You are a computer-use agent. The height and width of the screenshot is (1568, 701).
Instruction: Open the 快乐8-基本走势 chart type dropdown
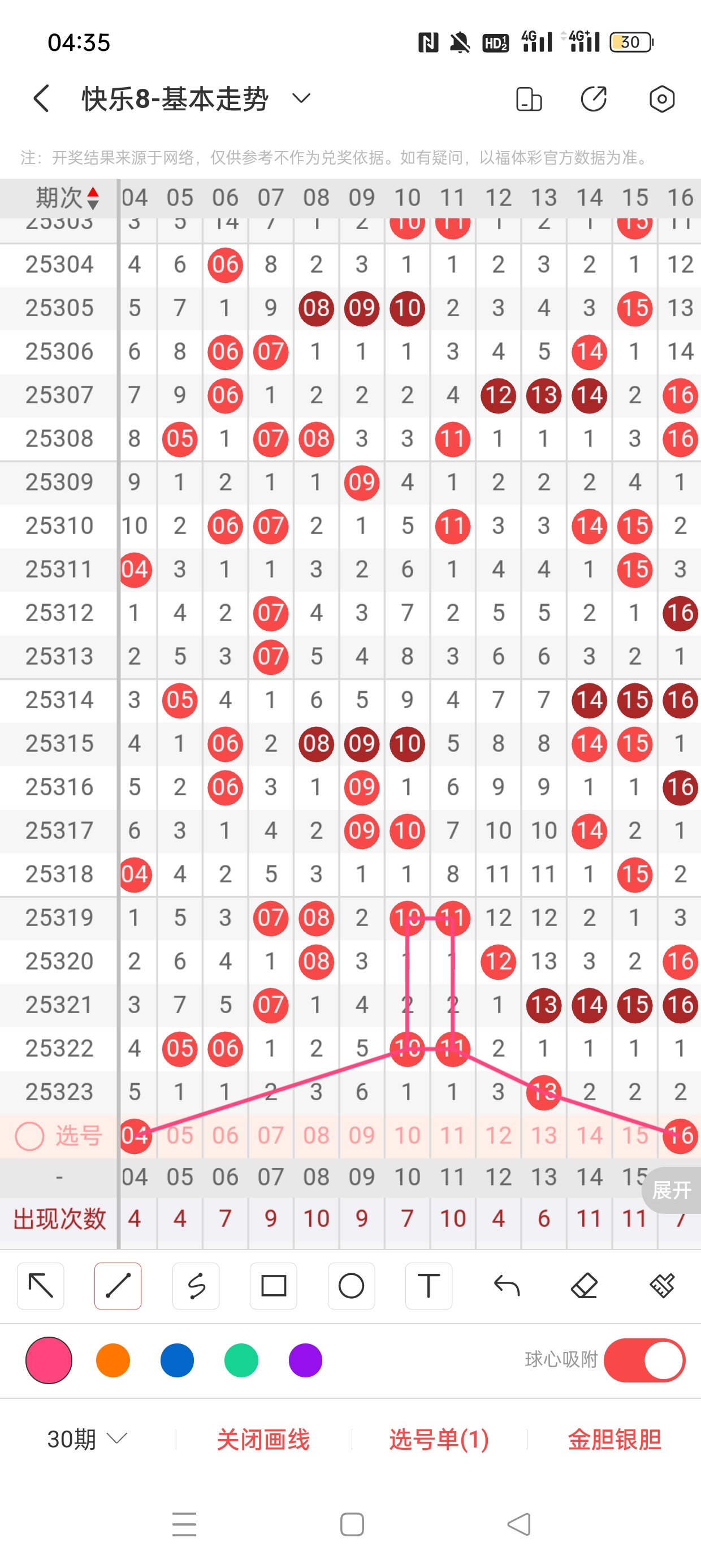pos(301,98)
